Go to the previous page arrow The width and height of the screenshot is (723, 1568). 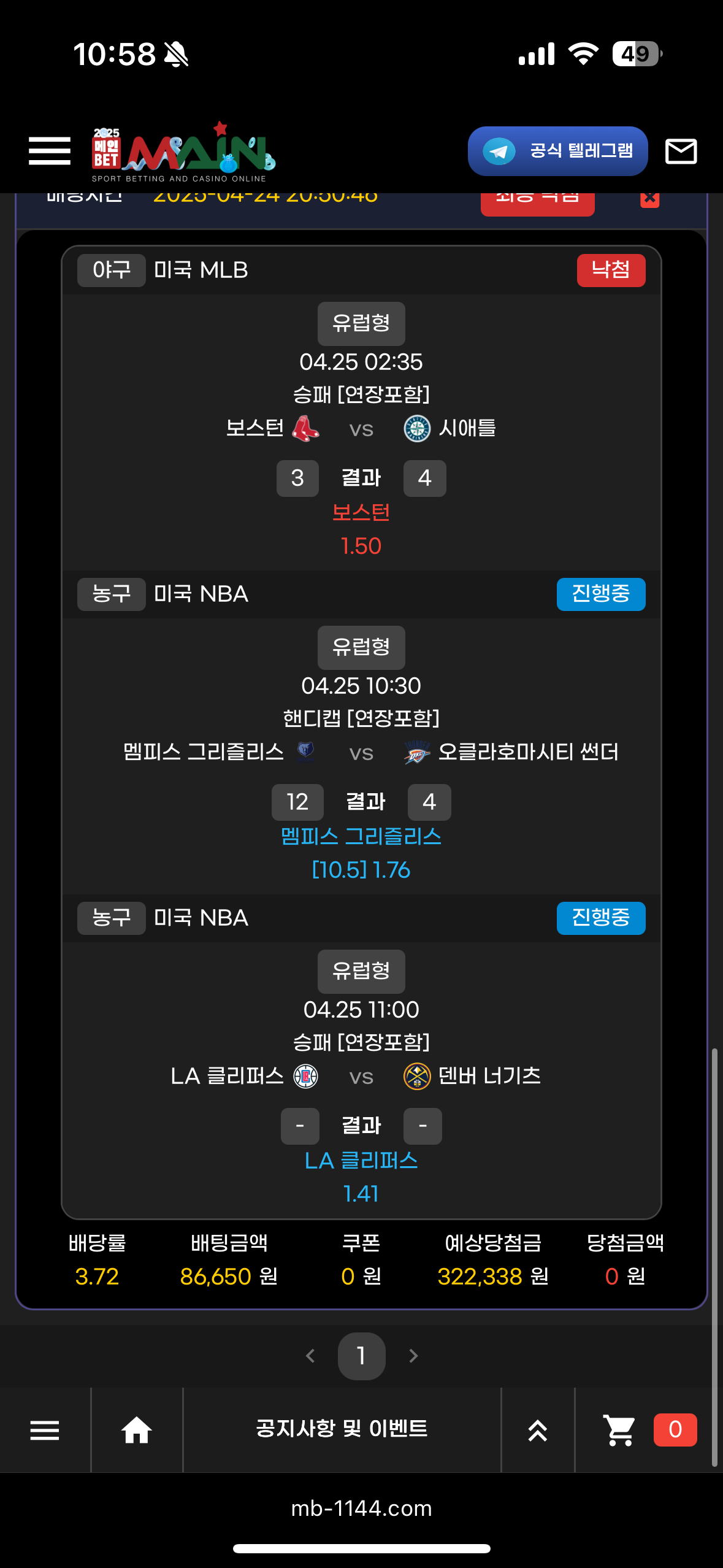pyautogui.click(x=310, y=1356)
